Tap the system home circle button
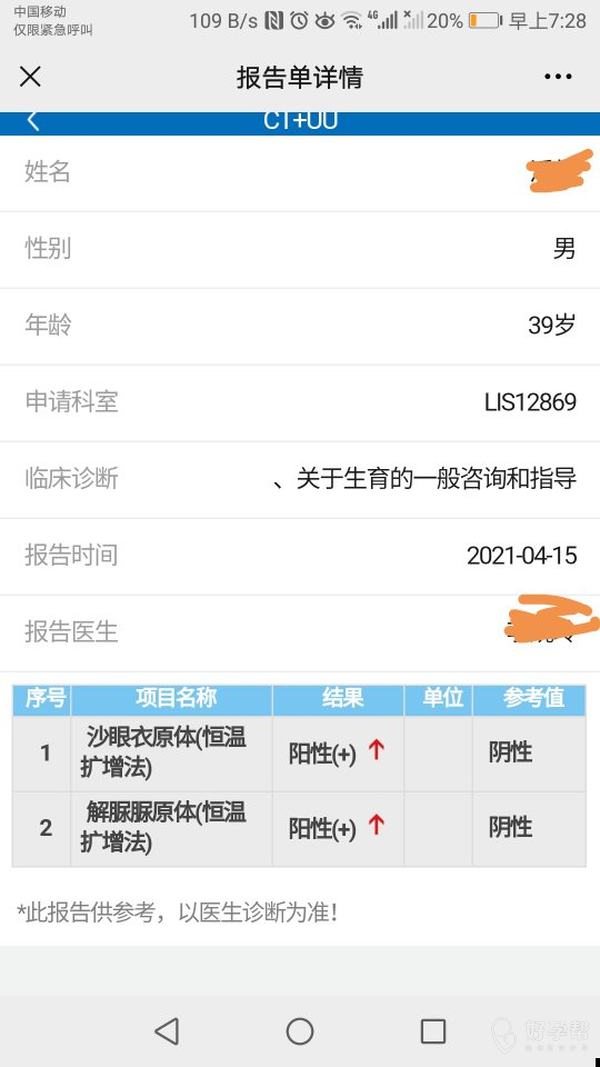 coord(300,1031)
